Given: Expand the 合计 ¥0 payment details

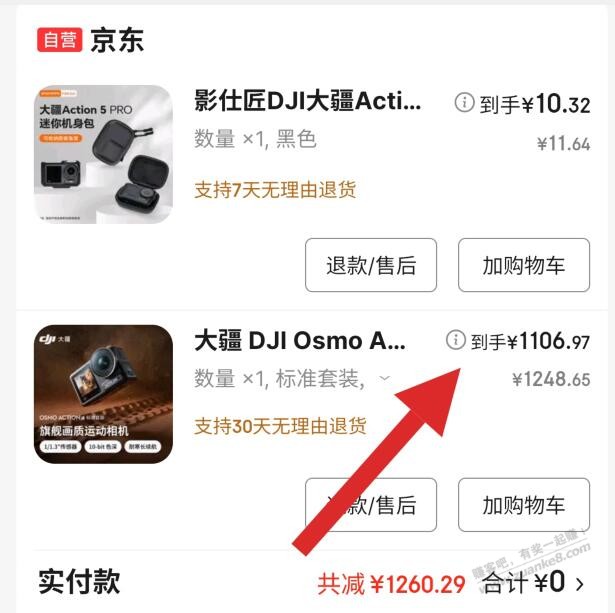Looking at the screenshot, I should (x=580, y=582).
